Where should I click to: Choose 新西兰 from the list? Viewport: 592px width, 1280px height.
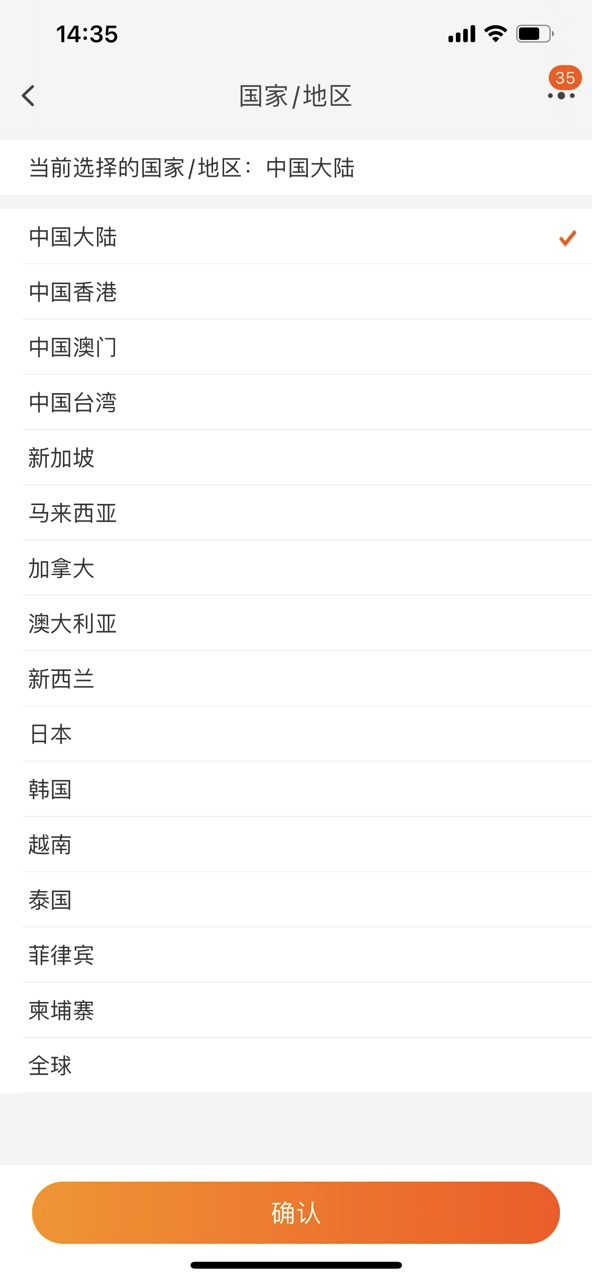click(x=296, y=679)
